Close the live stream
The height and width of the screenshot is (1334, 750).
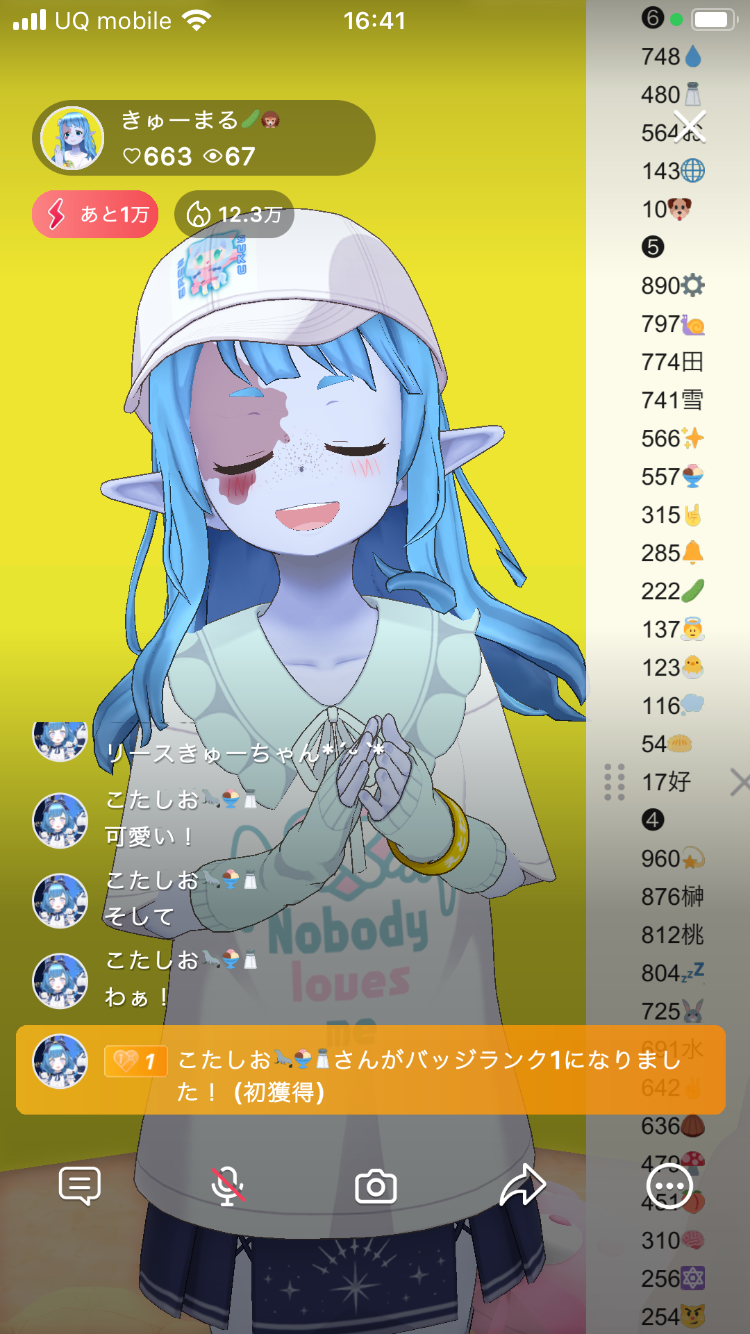tap(690, 126)
